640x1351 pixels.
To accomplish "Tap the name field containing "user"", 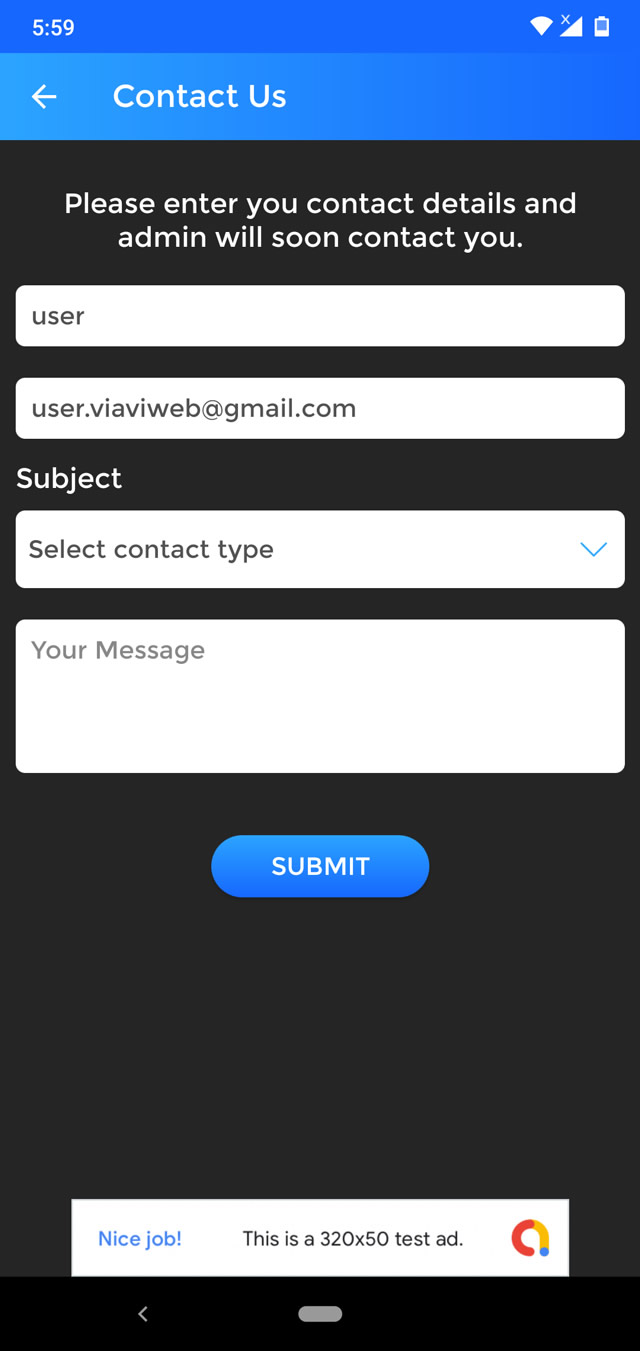I will pyautogui.click(x=320, y=316).
